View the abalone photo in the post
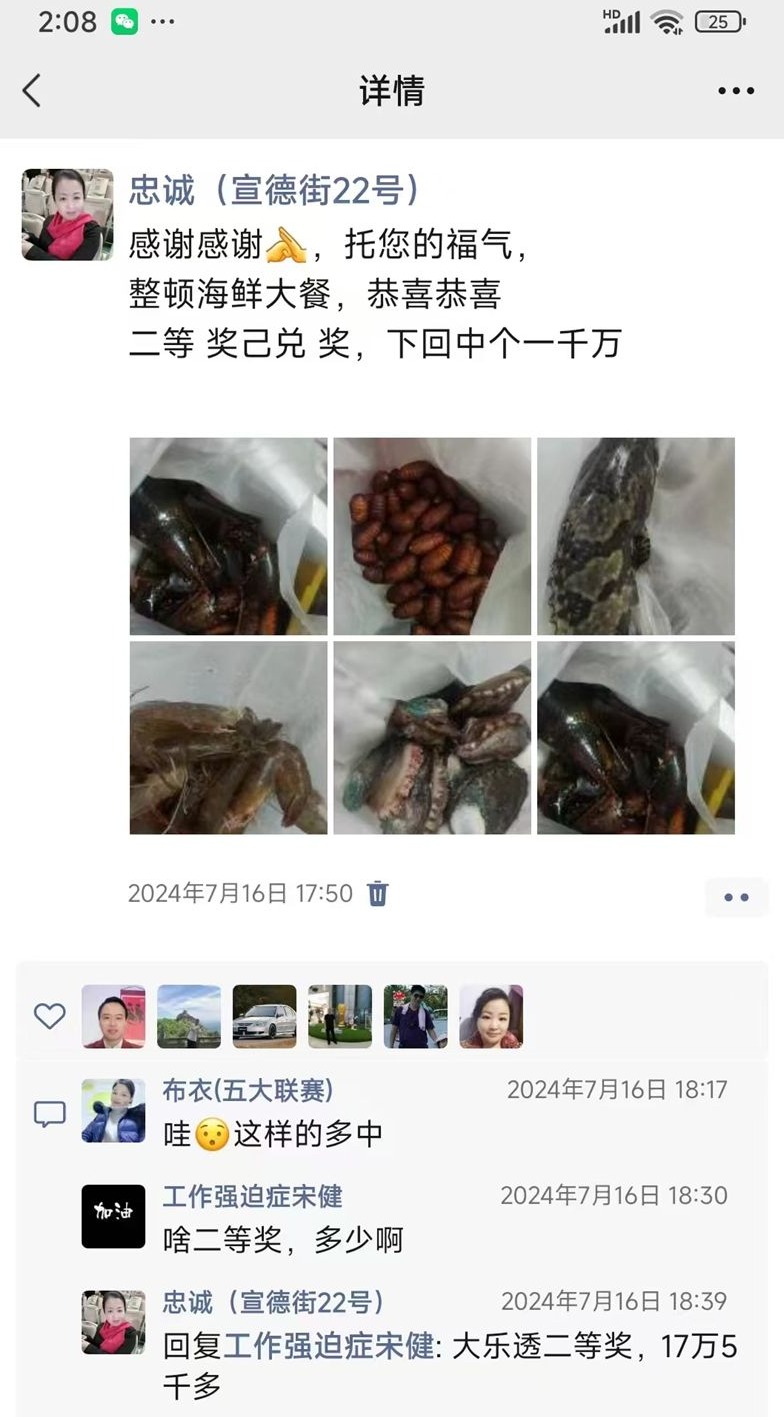This screenshot has width=784, height=1417. pos(432,738)
